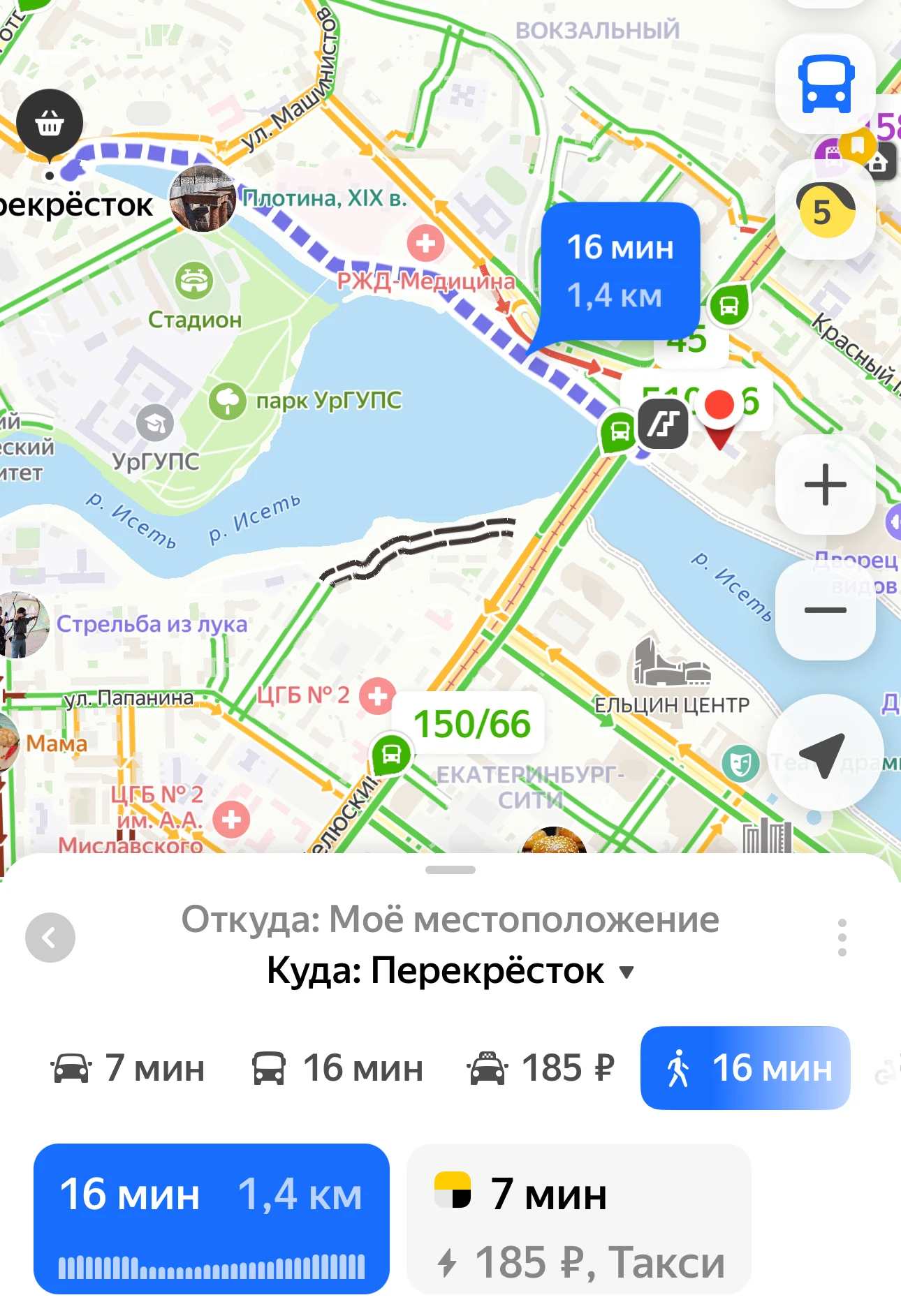Open the 16 мин 1,4 км route card

(211, 1218)
